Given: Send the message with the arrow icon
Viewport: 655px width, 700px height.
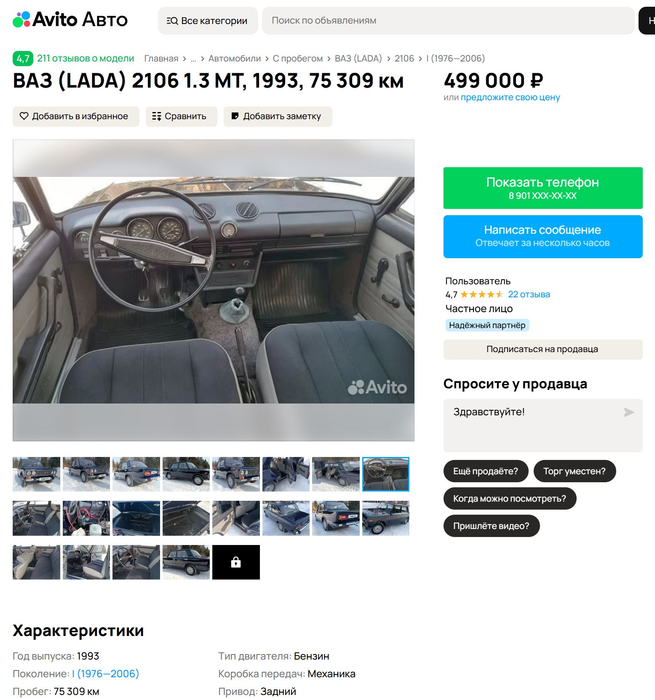Looking at the screenshot, I should [x=629, y=412].
